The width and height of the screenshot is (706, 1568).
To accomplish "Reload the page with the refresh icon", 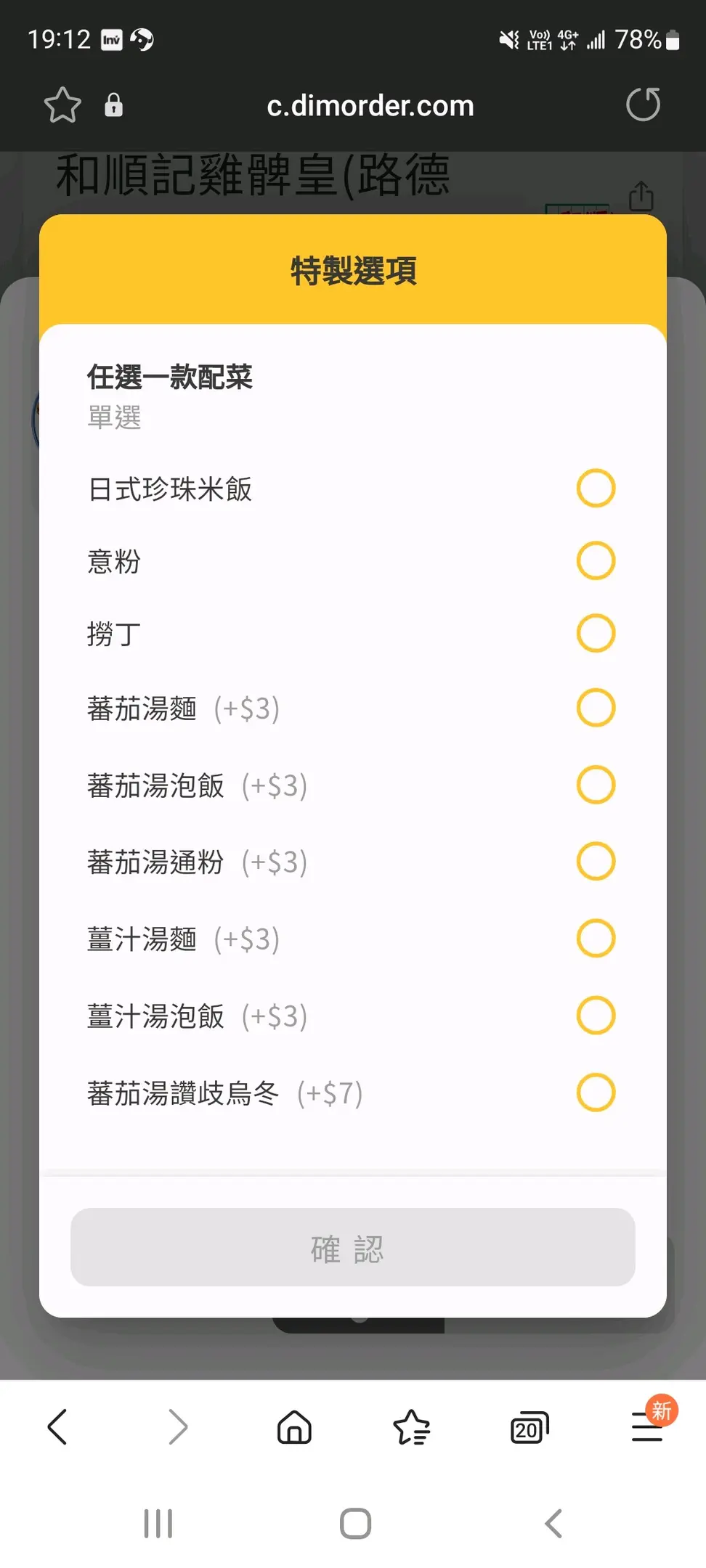I will point(643,105).
